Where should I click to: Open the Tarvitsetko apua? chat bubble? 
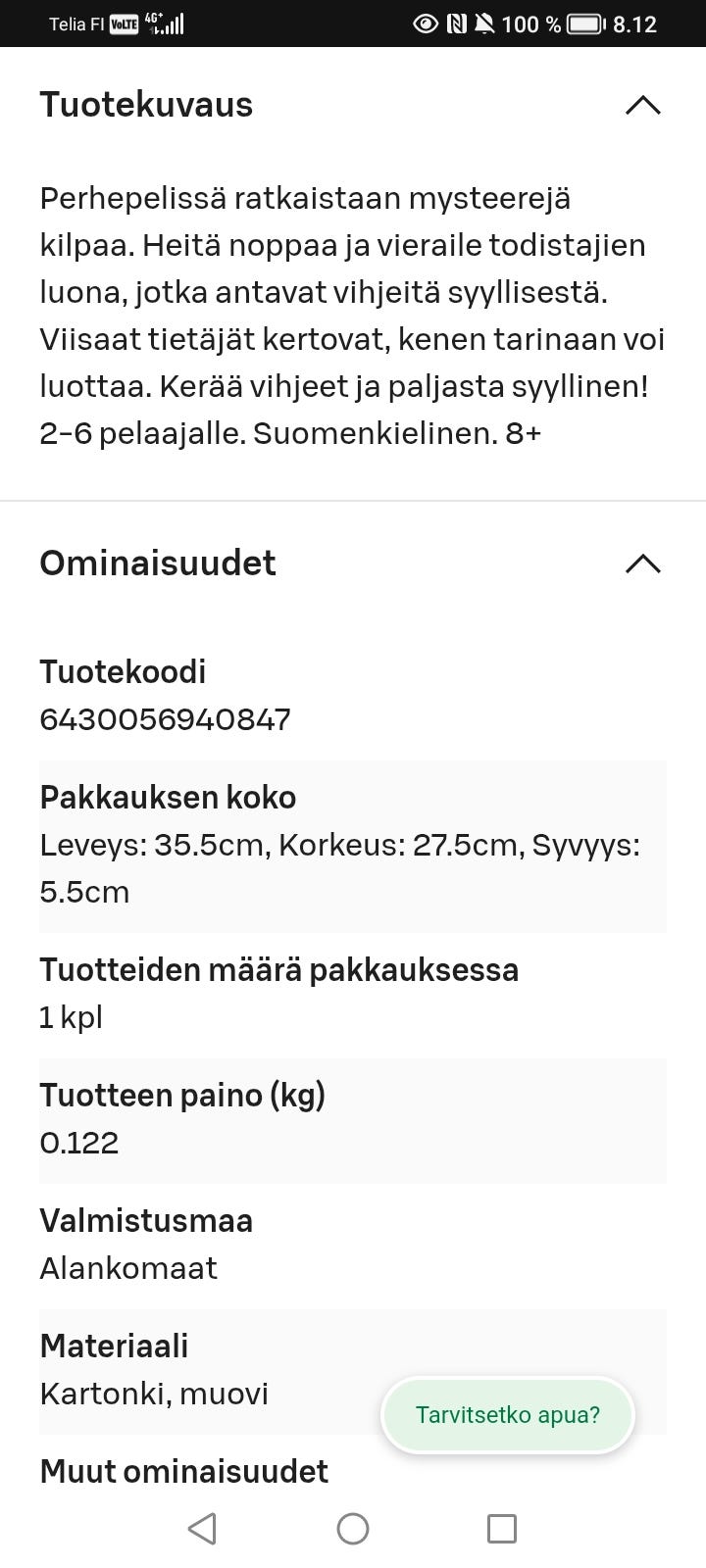tap(507, 1414)
